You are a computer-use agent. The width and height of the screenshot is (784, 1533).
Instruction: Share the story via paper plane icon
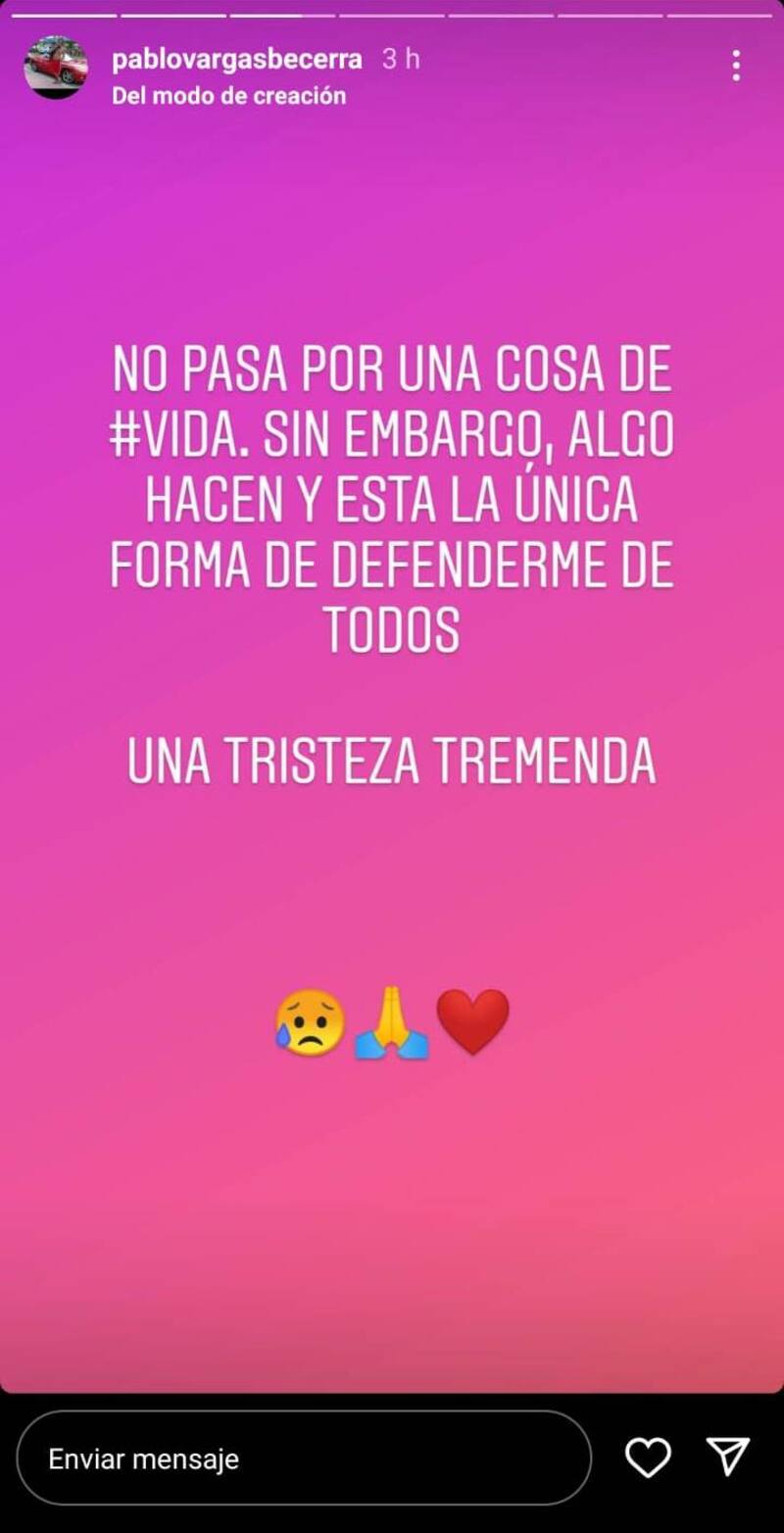click(728, 1458)
